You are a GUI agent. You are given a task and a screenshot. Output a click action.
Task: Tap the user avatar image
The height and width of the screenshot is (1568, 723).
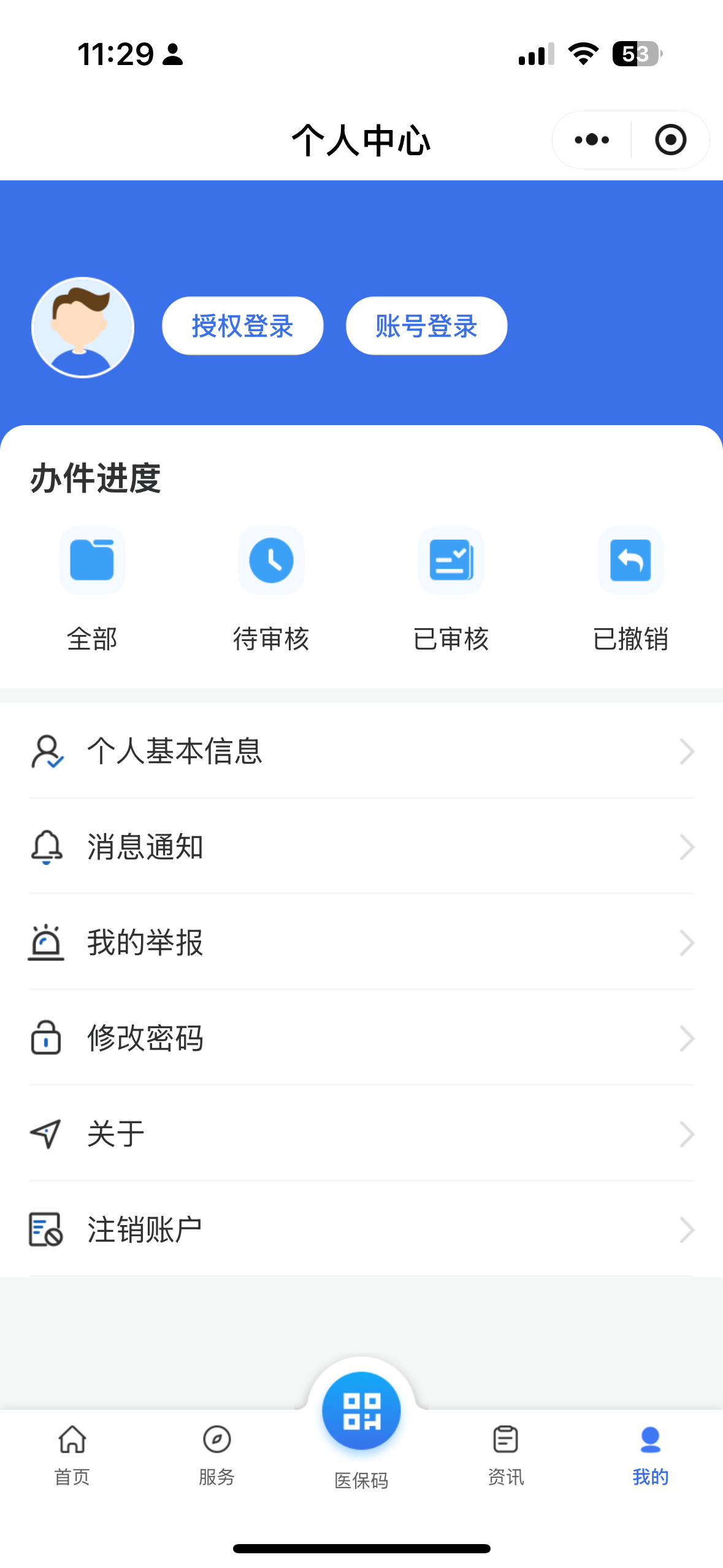click(x=83, y=326)
